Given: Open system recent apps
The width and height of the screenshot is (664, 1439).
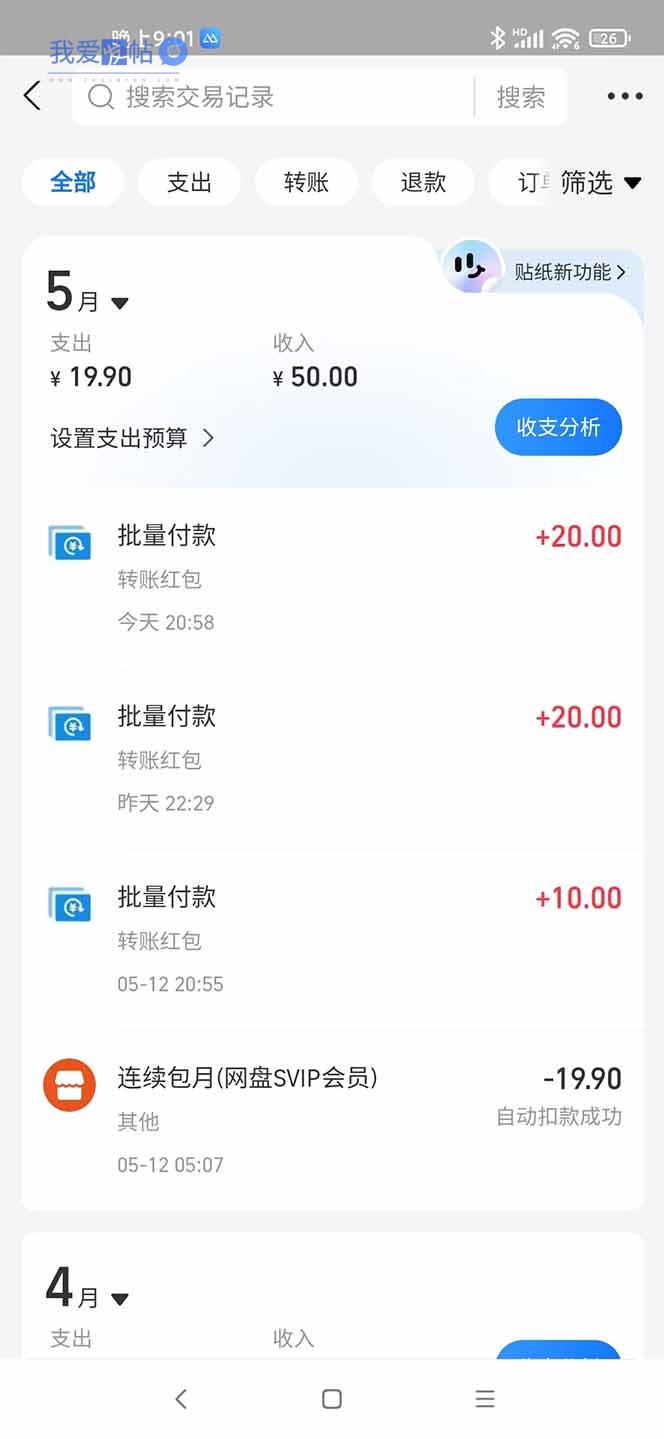Looking at the screenshot, I should 485,1399.
